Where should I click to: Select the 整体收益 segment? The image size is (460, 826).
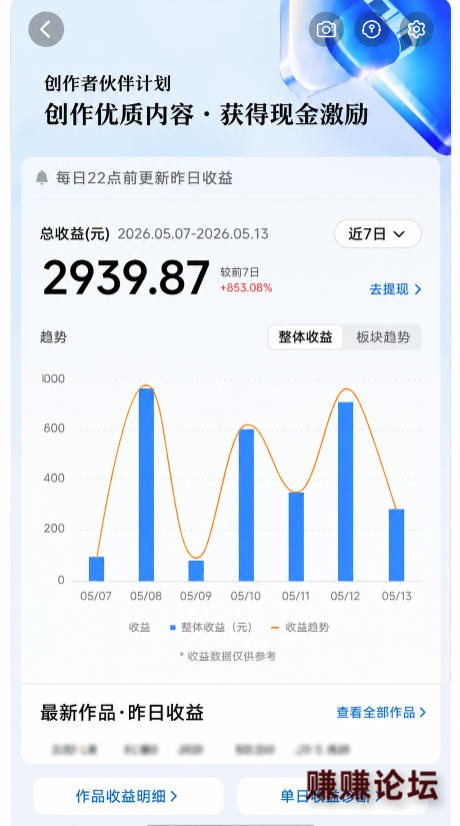click(306, 337)
